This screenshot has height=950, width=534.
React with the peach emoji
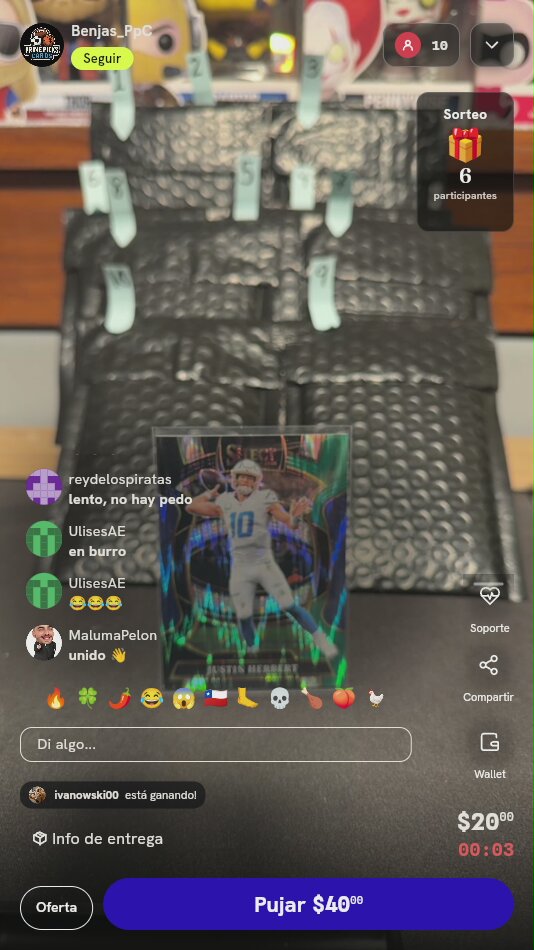click(x=344, y=699)
